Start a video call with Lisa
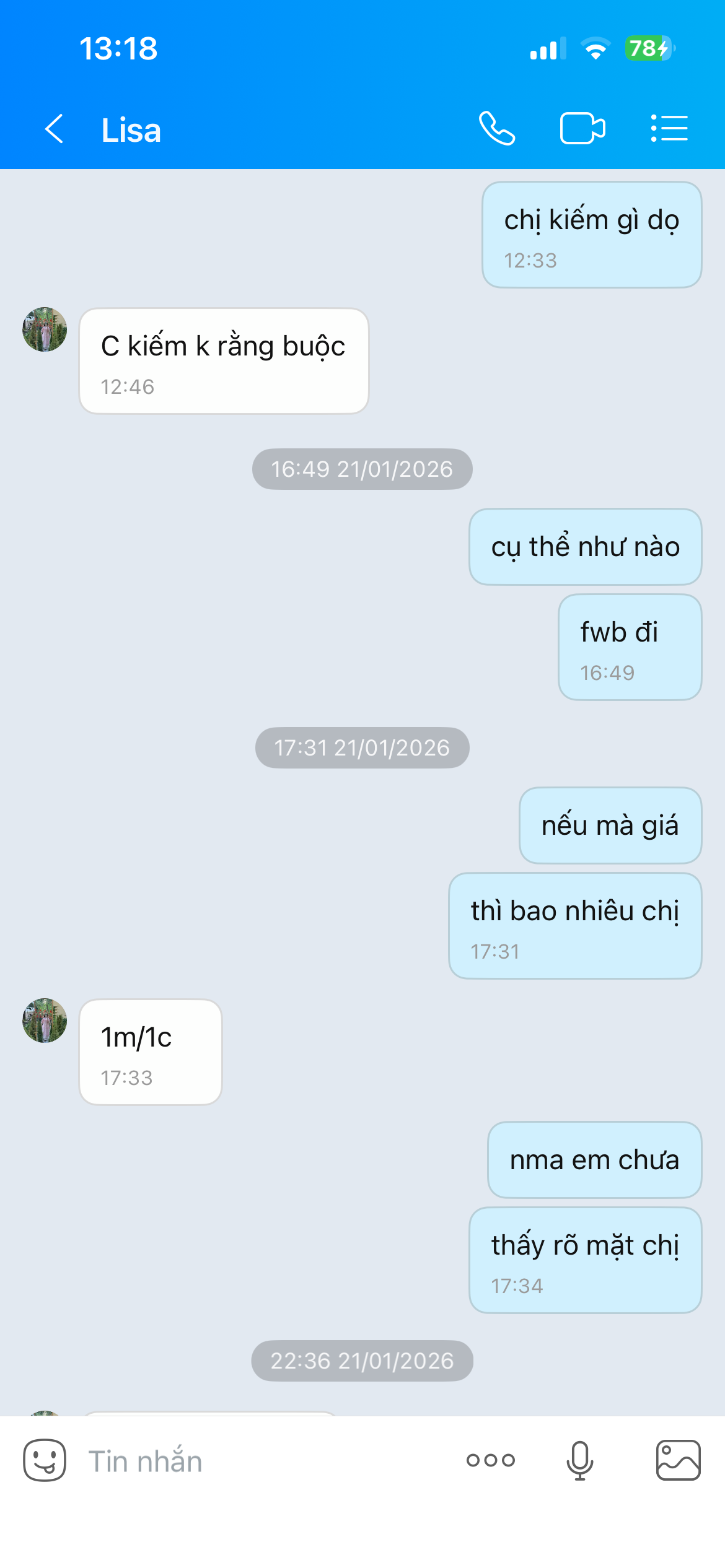 [x=582, y=129]
